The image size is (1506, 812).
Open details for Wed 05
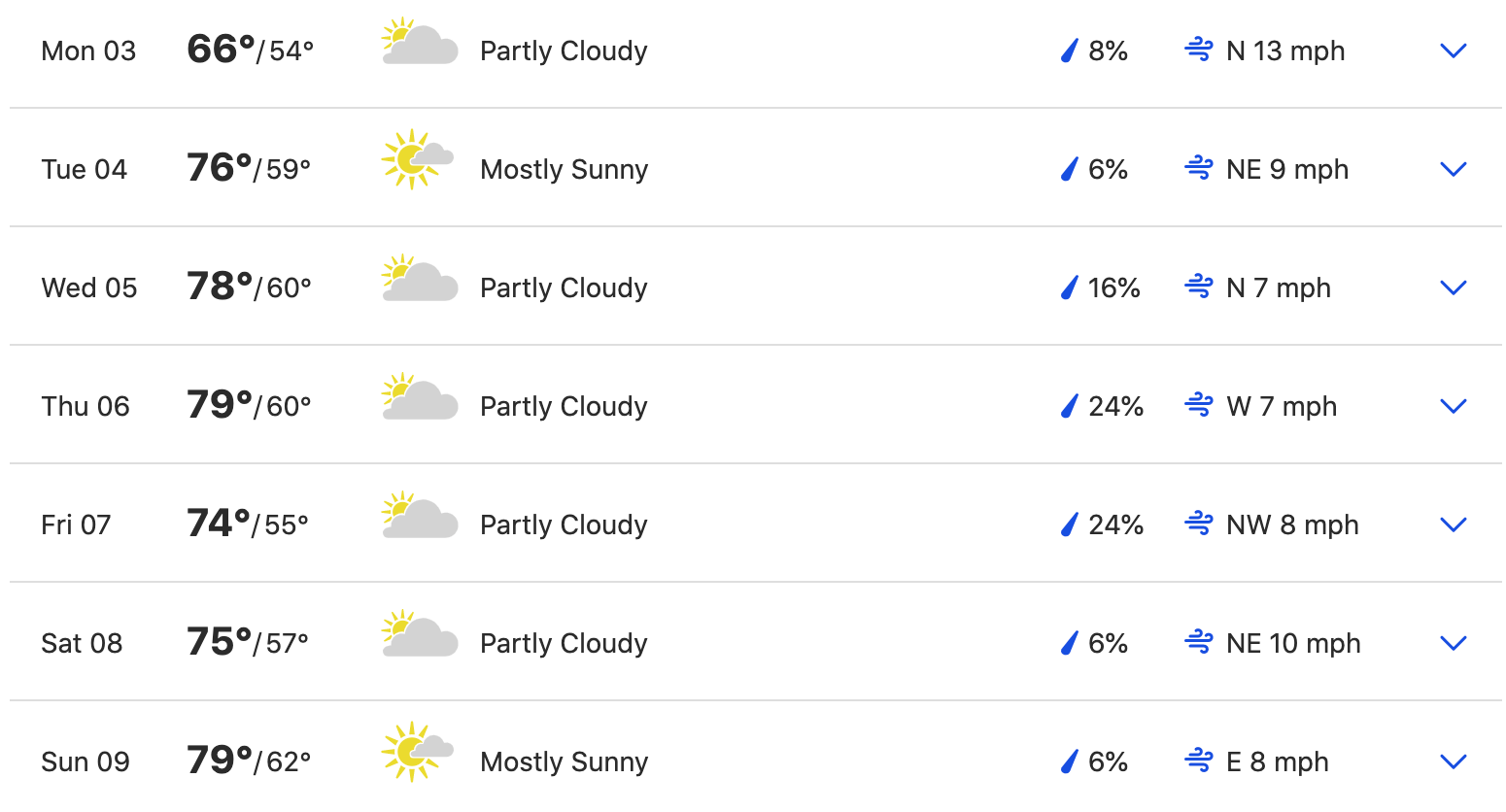[1453, 288]
